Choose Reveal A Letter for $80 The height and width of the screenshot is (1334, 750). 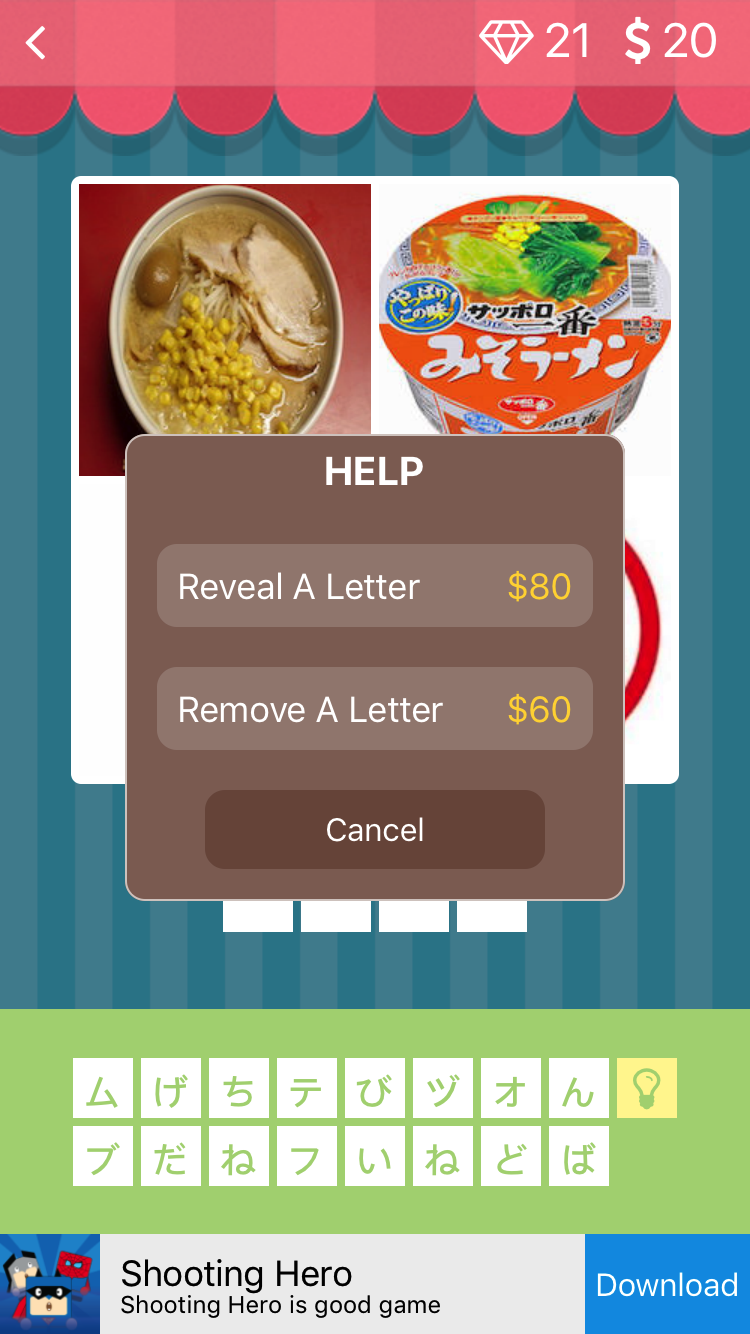pos(375,586)
